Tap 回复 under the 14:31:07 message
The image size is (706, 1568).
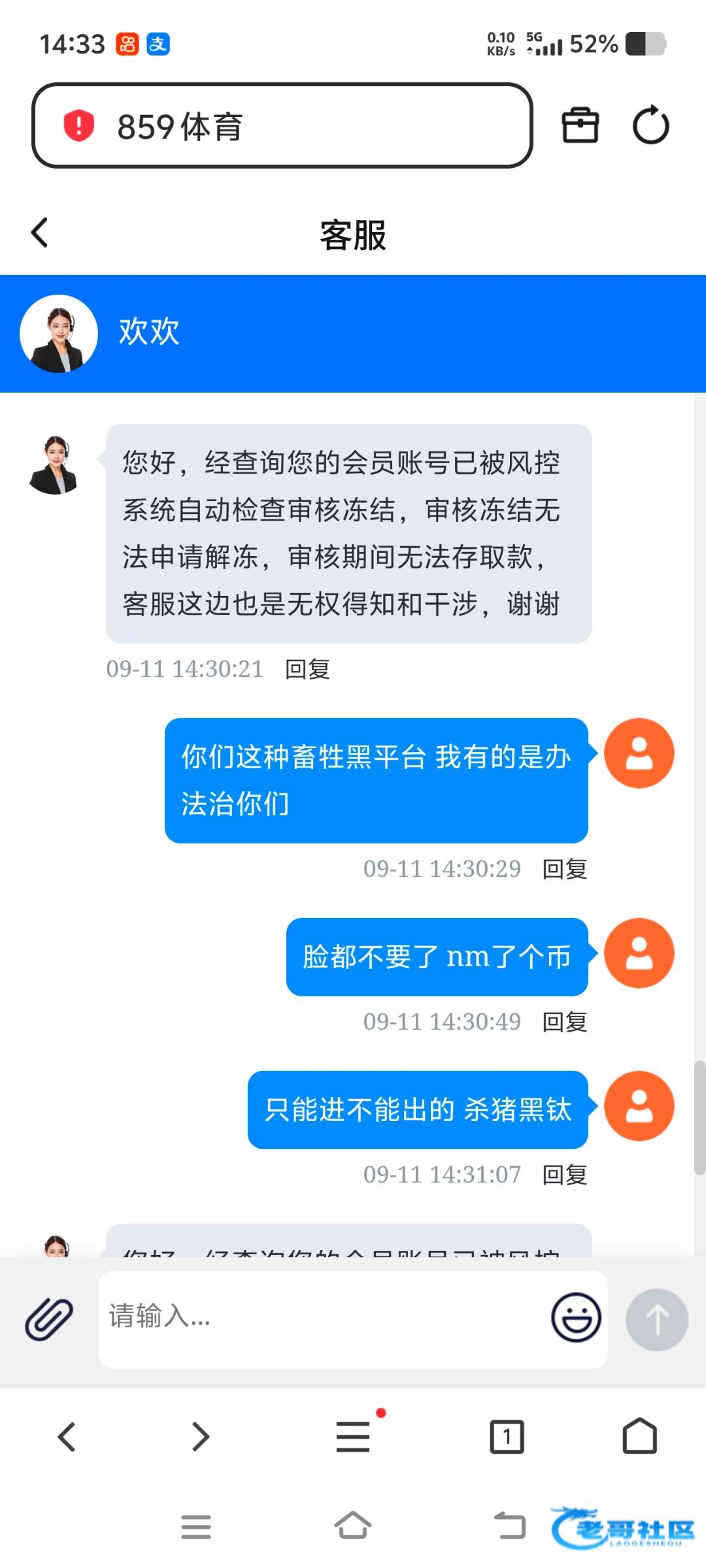(x=565, y=1175)
